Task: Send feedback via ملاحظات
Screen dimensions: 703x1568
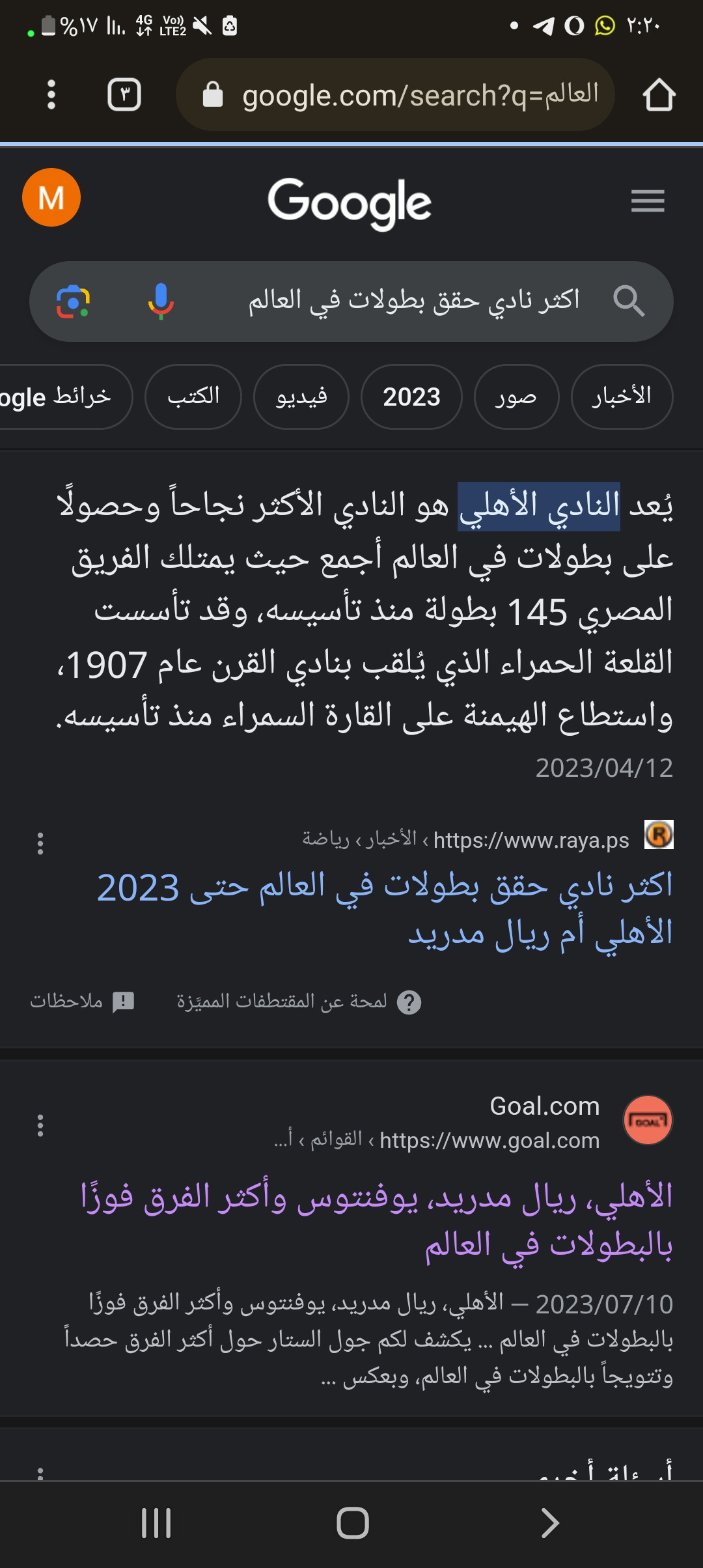Action: coord(82,1001)
